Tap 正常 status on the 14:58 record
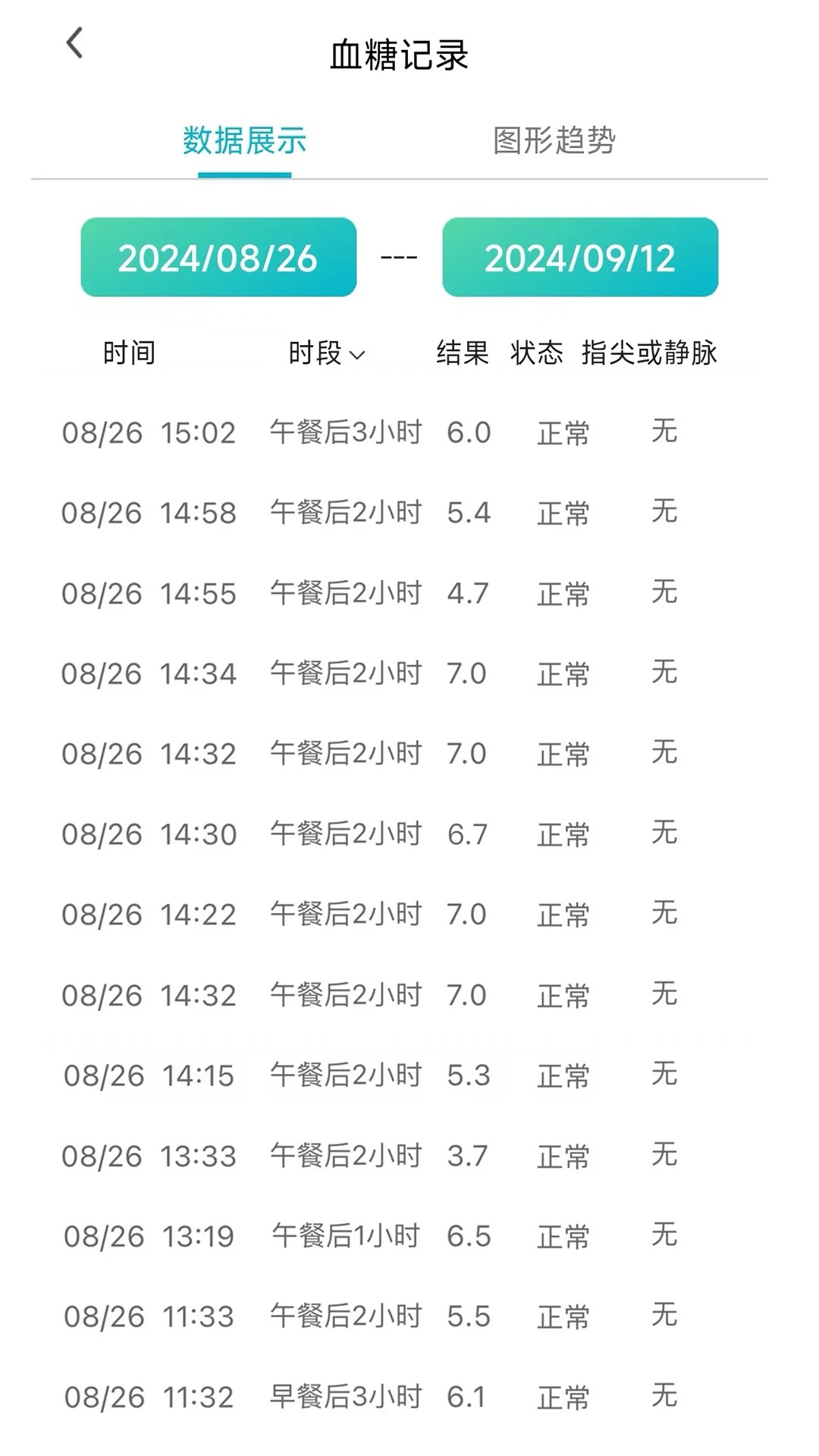Image resolution: width=819 pixels, height=1456 pixels. 564,513
